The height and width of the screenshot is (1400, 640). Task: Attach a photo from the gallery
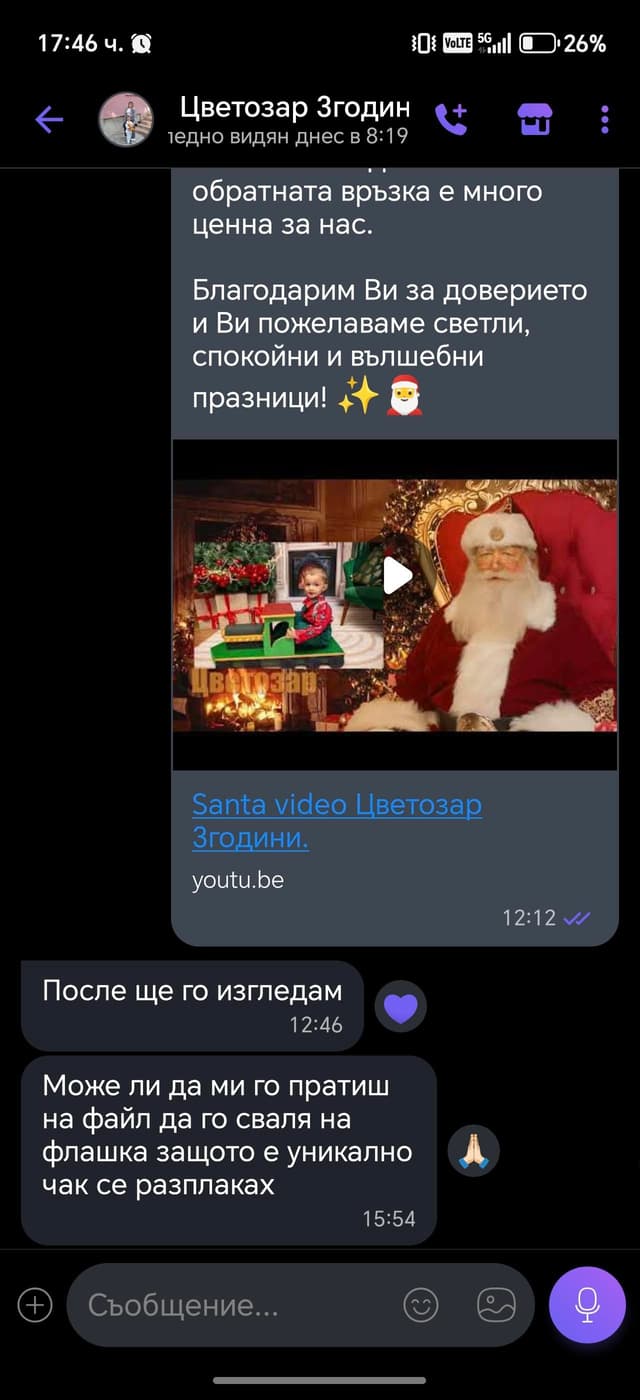(x=496, y=1305)
